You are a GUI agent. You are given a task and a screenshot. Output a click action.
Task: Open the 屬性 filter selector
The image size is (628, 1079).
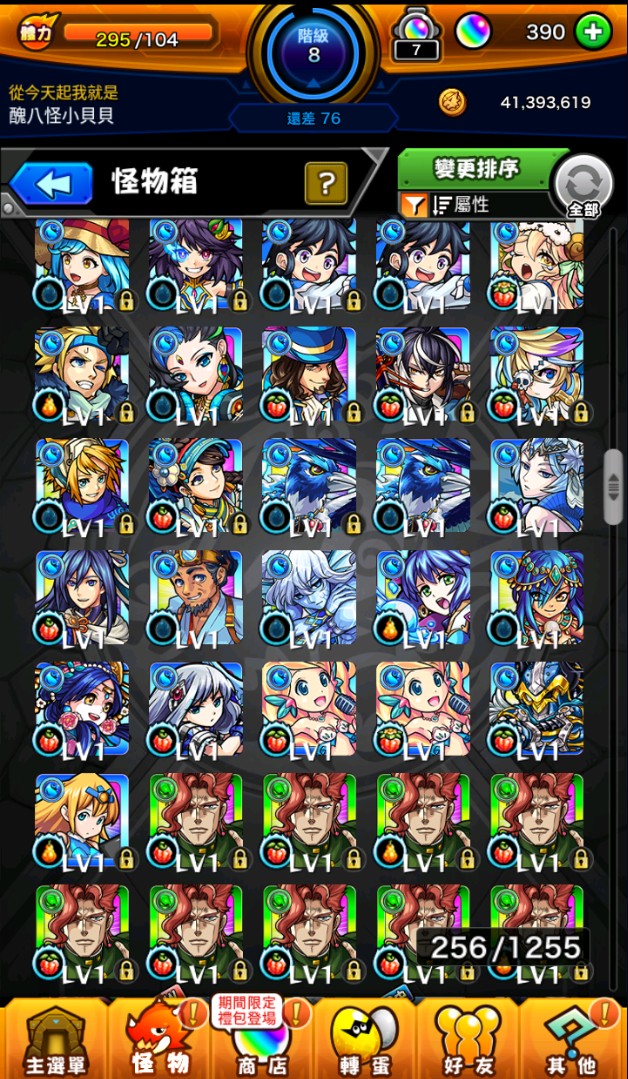pyautogui.click(x=472, y=205)
